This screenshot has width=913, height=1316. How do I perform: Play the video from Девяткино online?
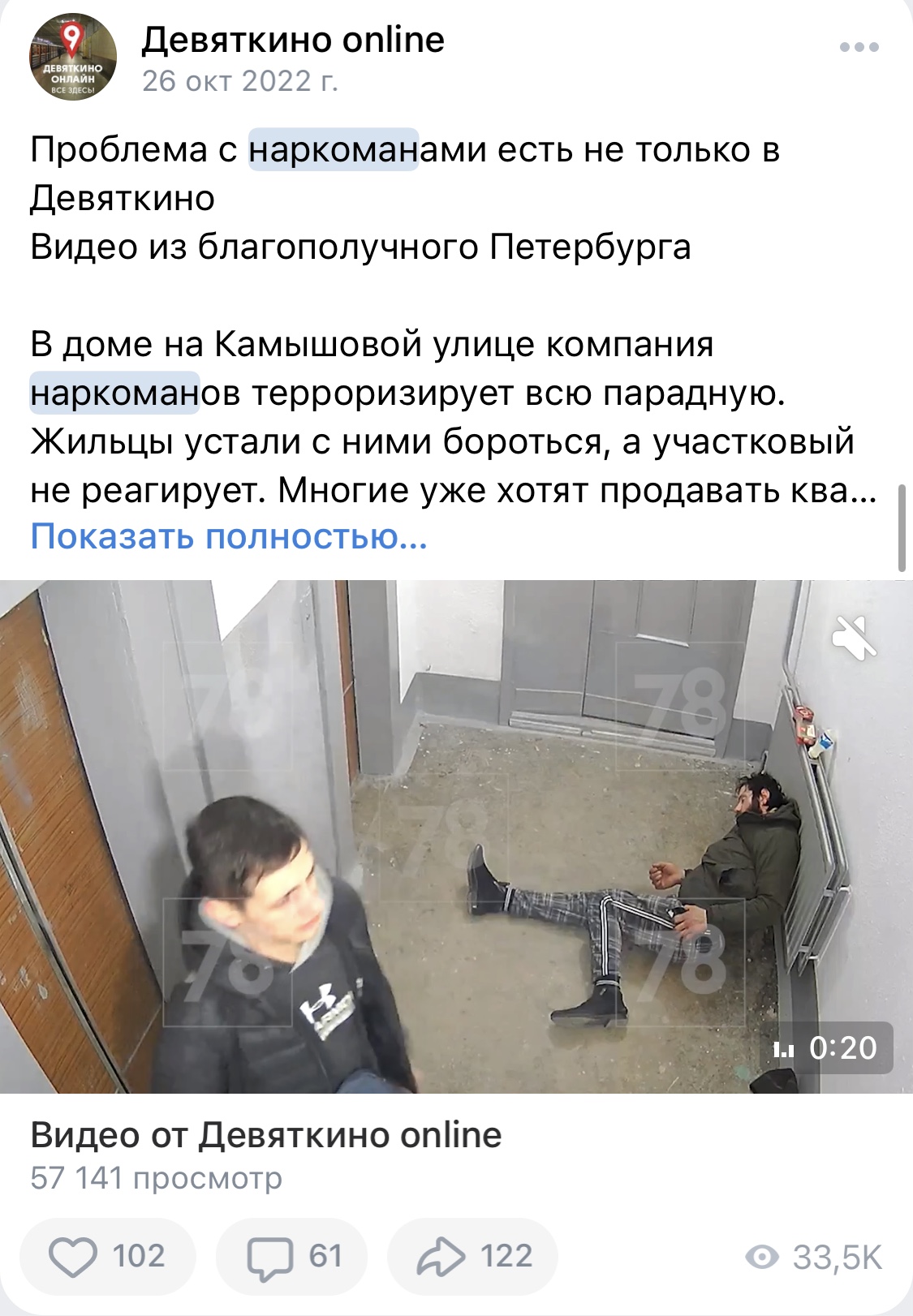point(456,836)
